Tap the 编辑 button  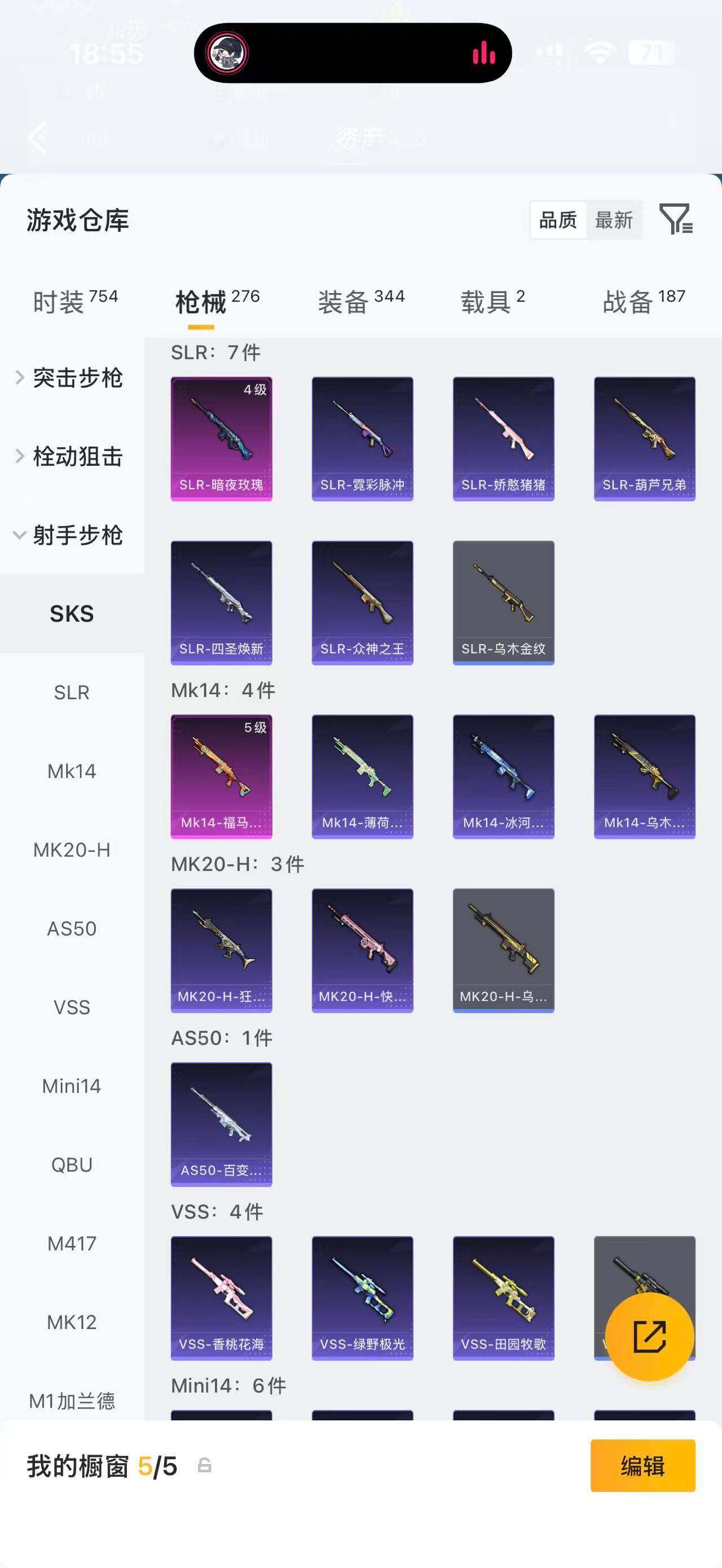643,1466
